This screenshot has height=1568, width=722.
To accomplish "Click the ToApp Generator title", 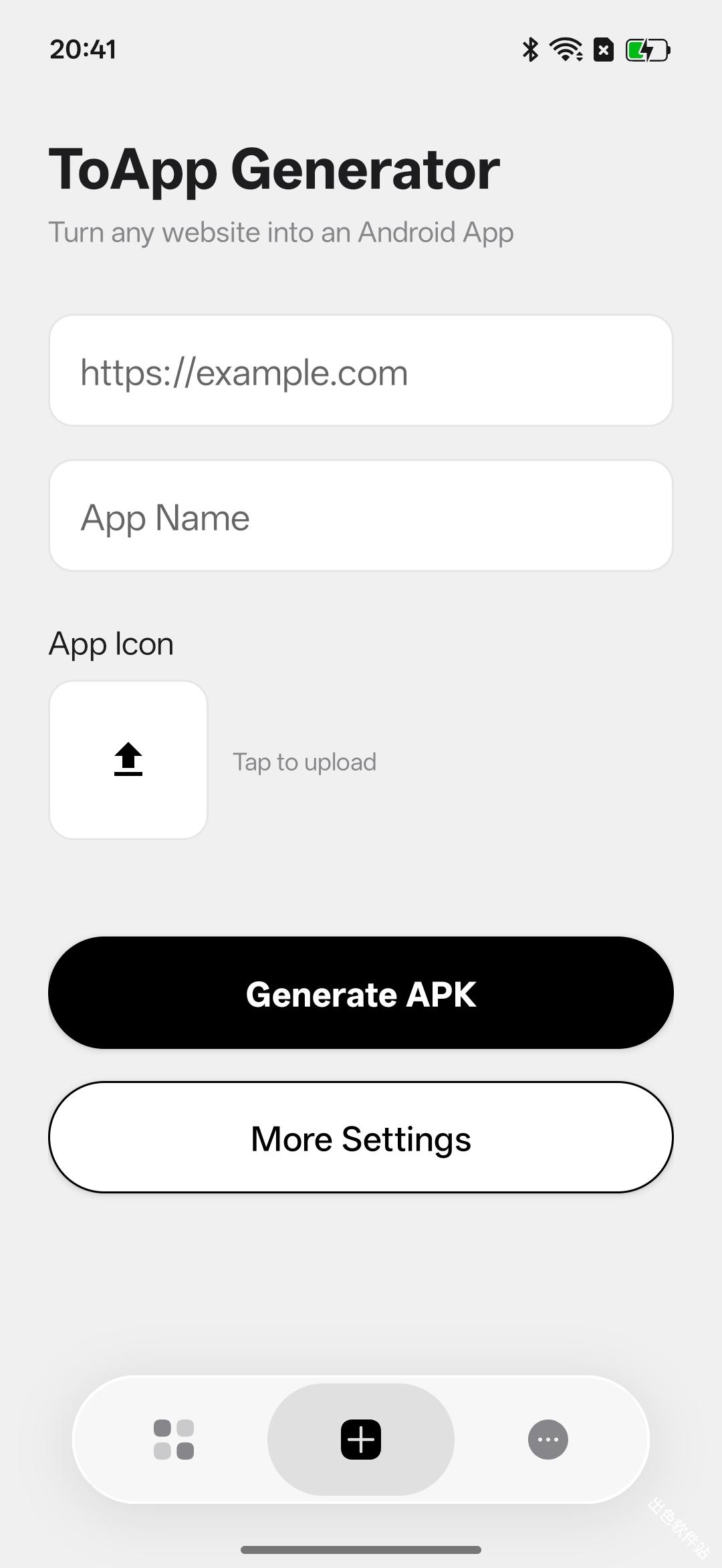I will [273, 169].
